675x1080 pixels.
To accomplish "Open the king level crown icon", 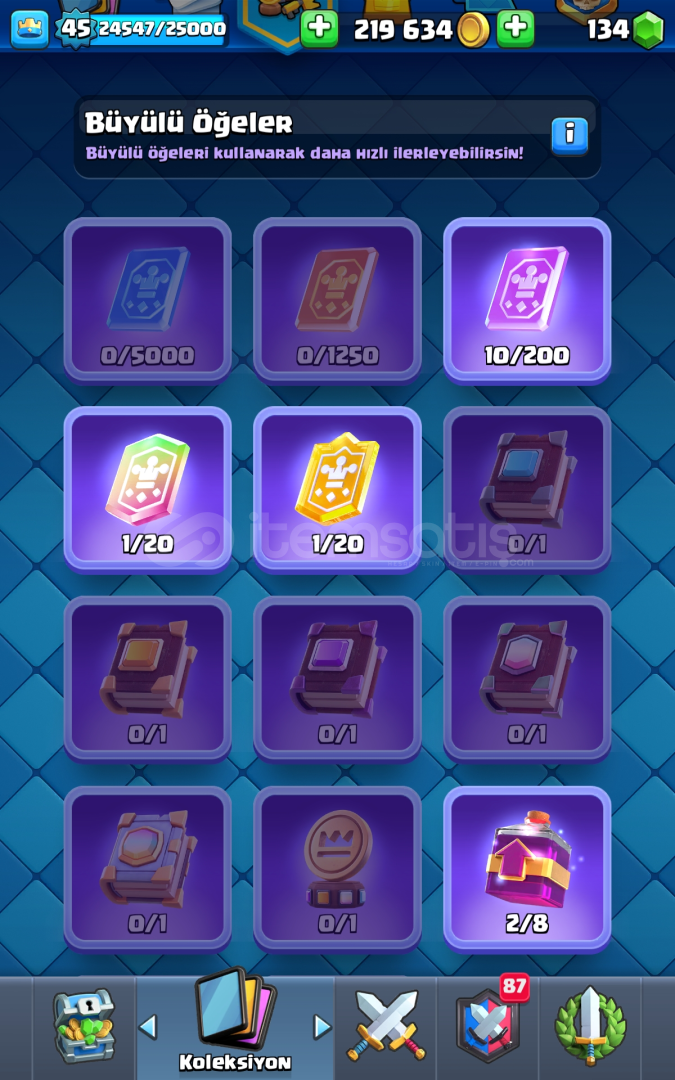I will (30, 29).
